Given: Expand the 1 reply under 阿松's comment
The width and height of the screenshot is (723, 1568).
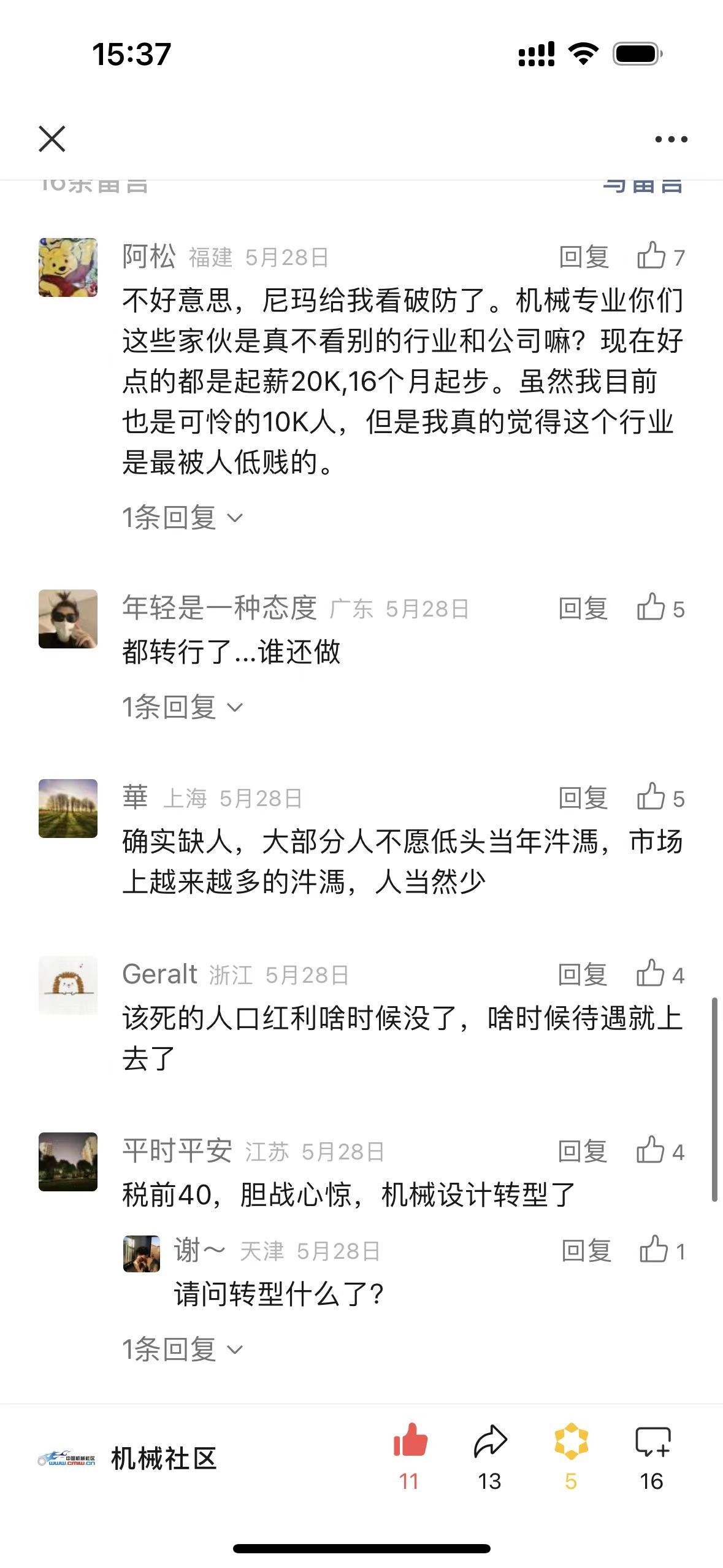Looking at the screenshot, I should coord(182,518).
